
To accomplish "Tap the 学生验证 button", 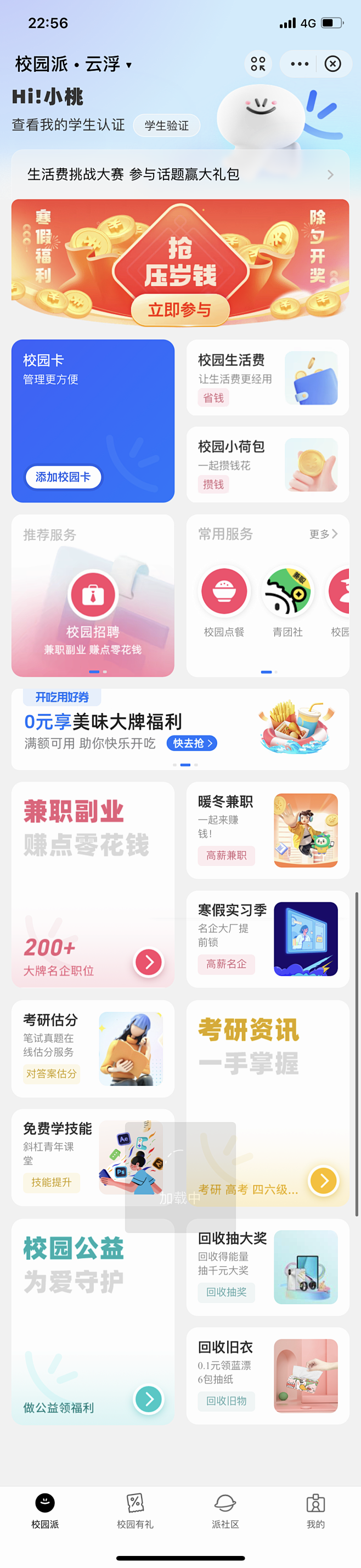I will pyautogui.click(x=166, y=126).
